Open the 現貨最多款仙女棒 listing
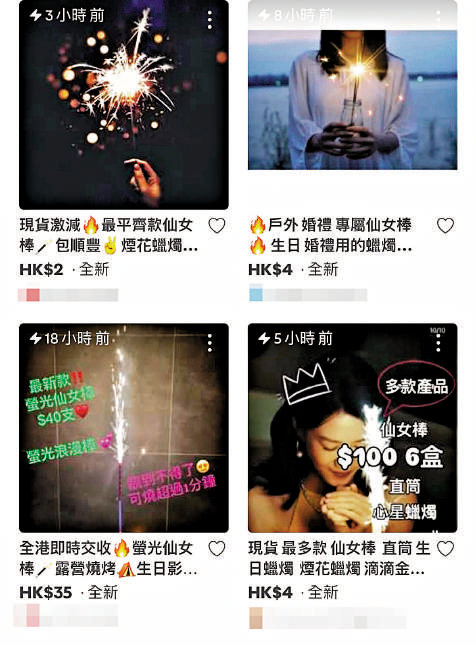The height and width of the screenshot is (645, 476). coord(352,428)
